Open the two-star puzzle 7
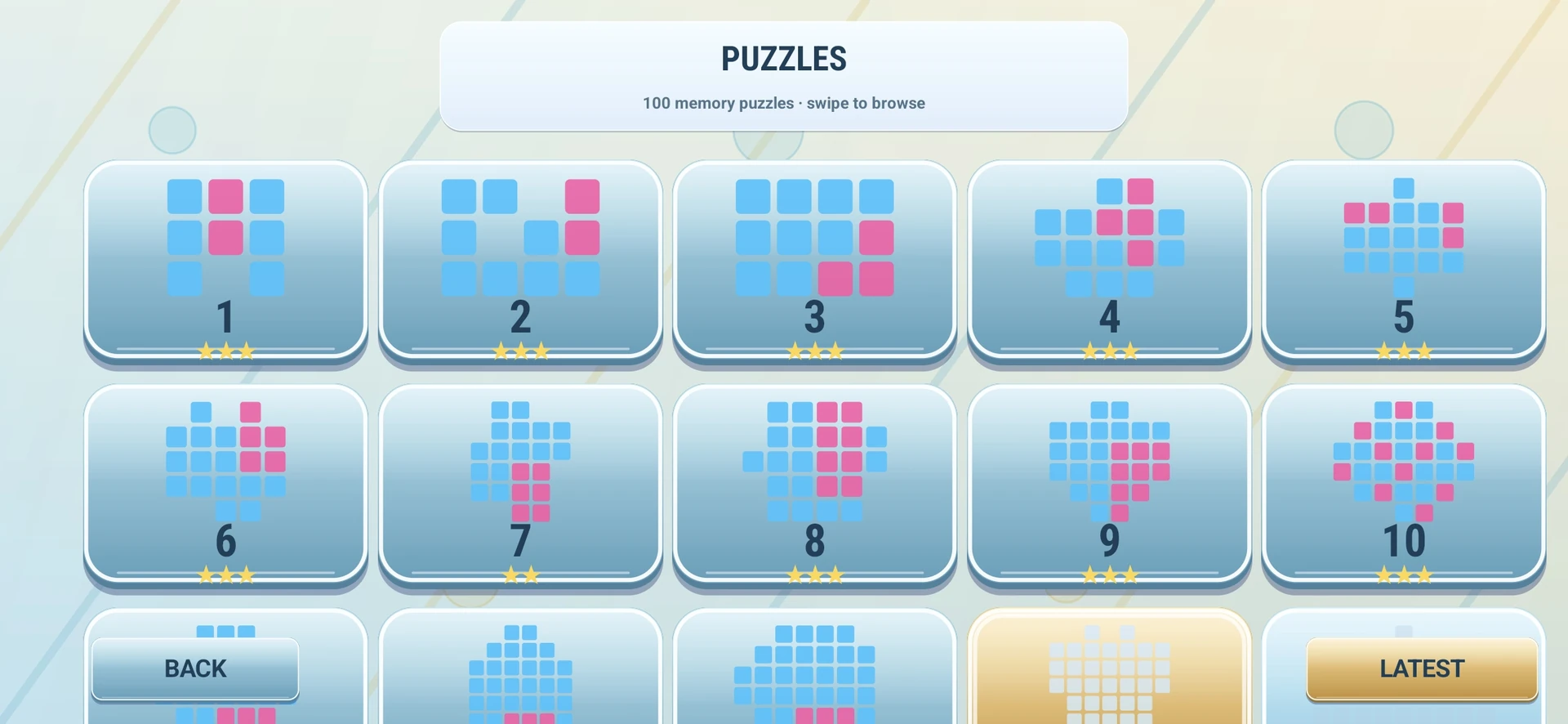The width and height of the screenshot is (1568, 724). click(520, 484)
